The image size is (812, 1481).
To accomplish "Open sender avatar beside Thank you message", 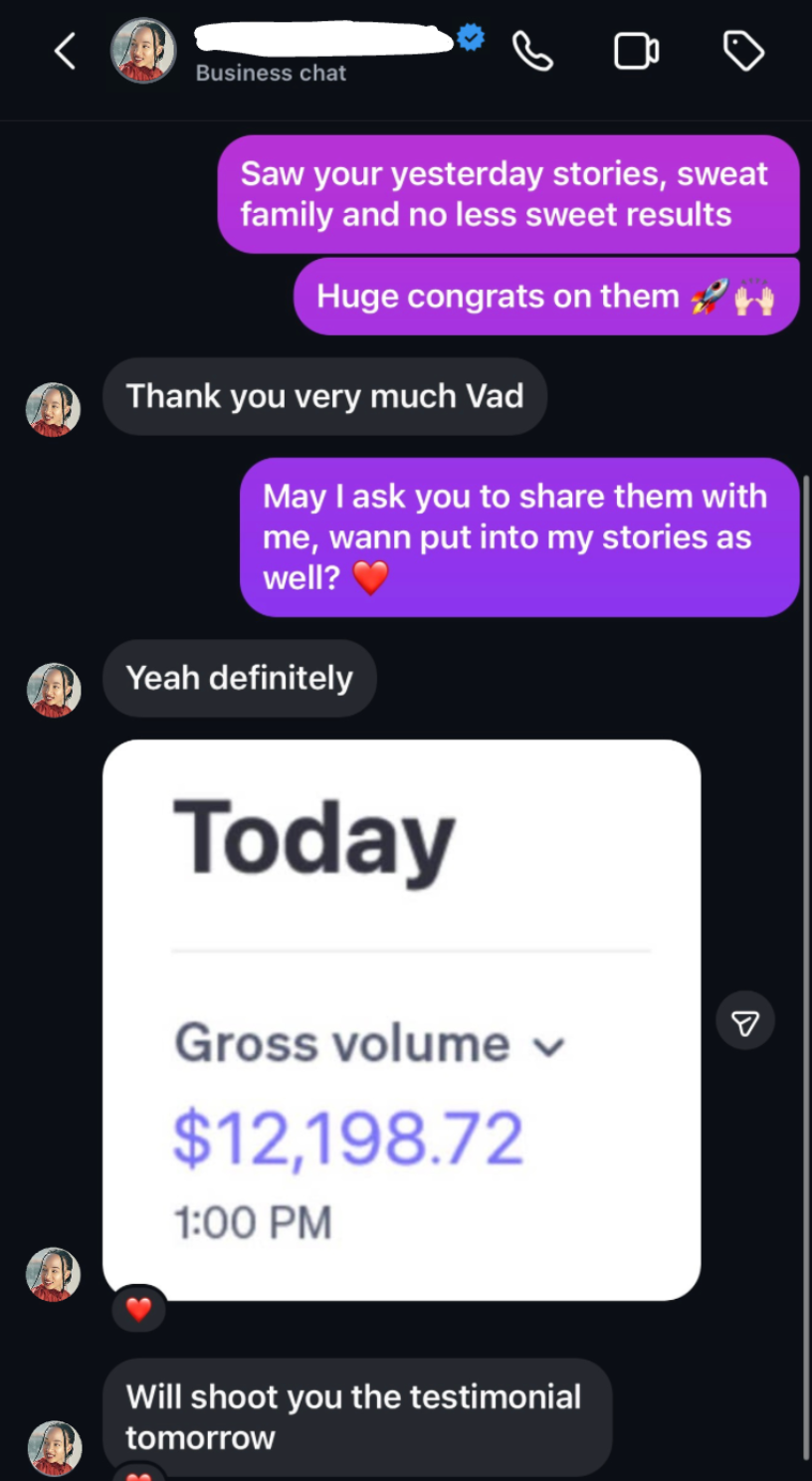I will tap(53, 409).
